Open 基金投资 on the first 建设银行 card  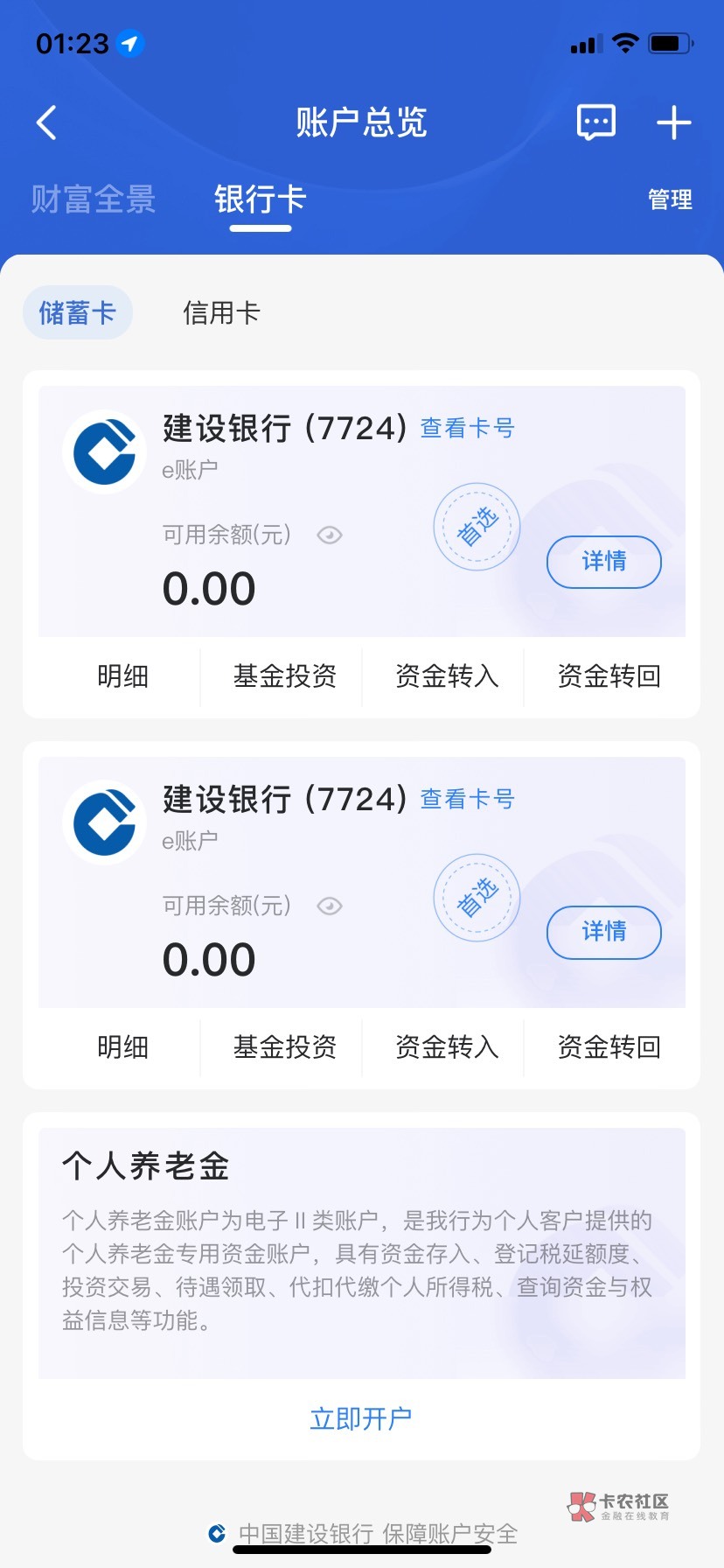coord(284,676)
